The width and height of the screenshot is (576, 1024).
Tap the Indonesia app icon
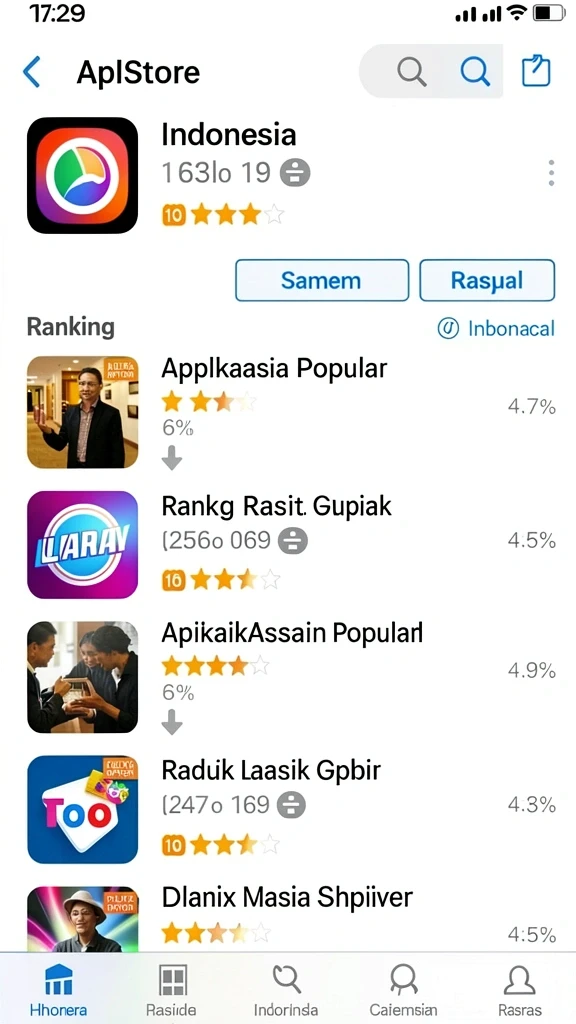pyautogui.click(x=82, y=175)
